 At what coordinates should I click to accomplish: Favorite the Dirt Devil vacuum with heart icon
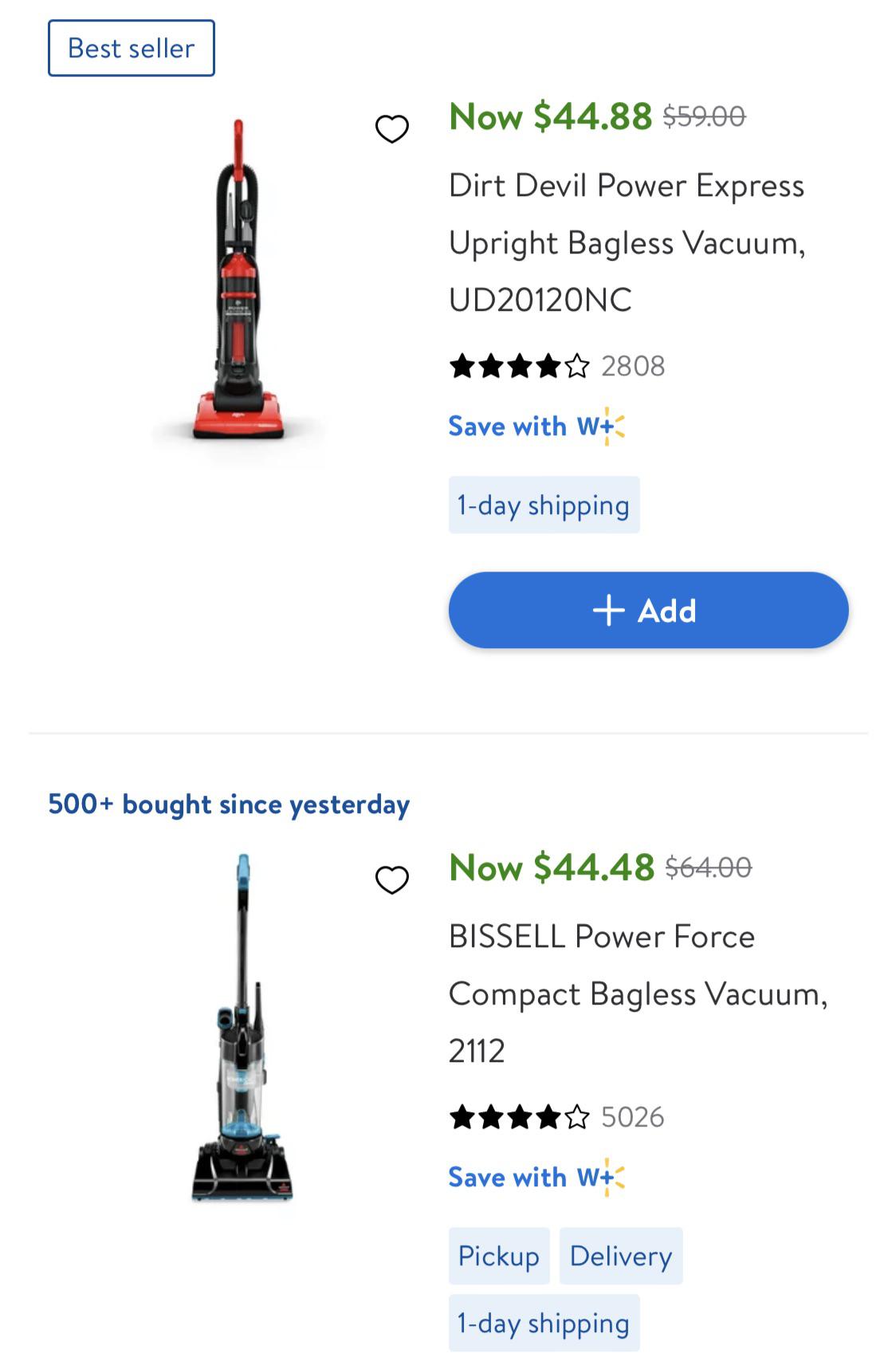391,129
